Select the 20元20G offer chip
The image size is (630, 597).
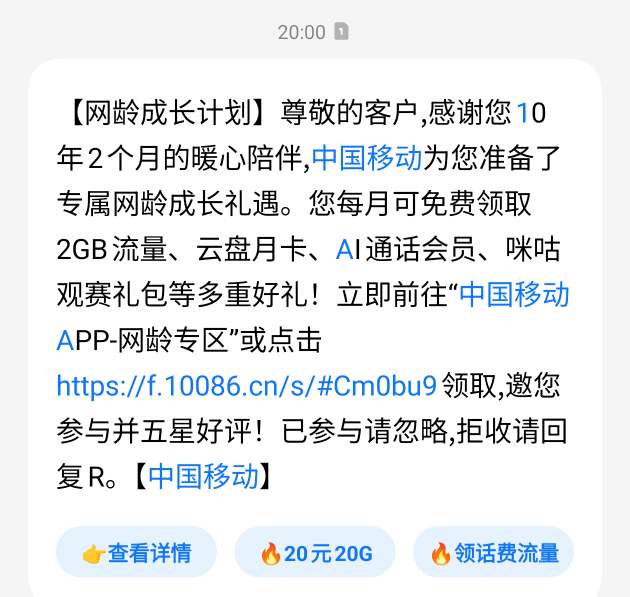pyautogui.click(x=315, y=552)
